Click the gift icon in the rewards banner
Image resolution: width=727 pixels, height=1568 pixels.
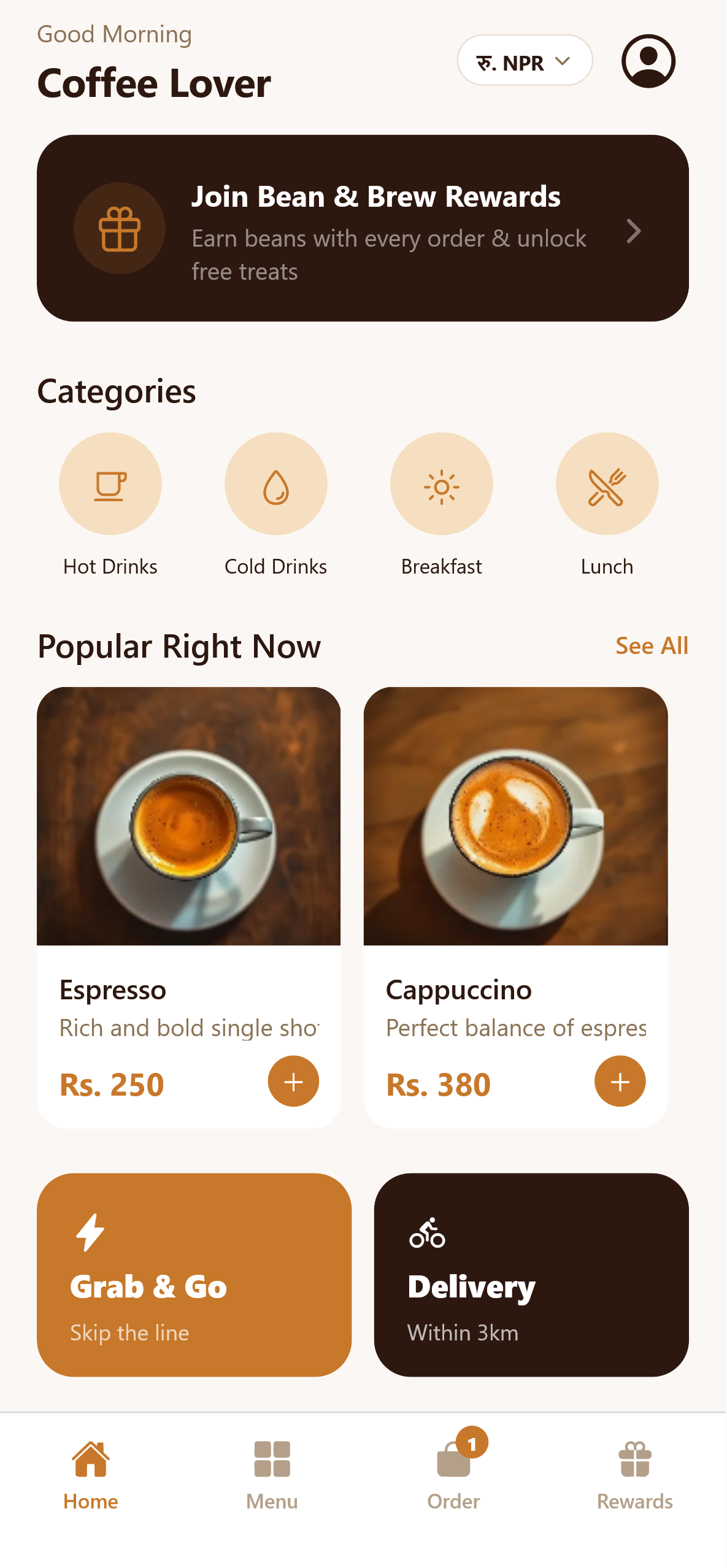(120, 228)
